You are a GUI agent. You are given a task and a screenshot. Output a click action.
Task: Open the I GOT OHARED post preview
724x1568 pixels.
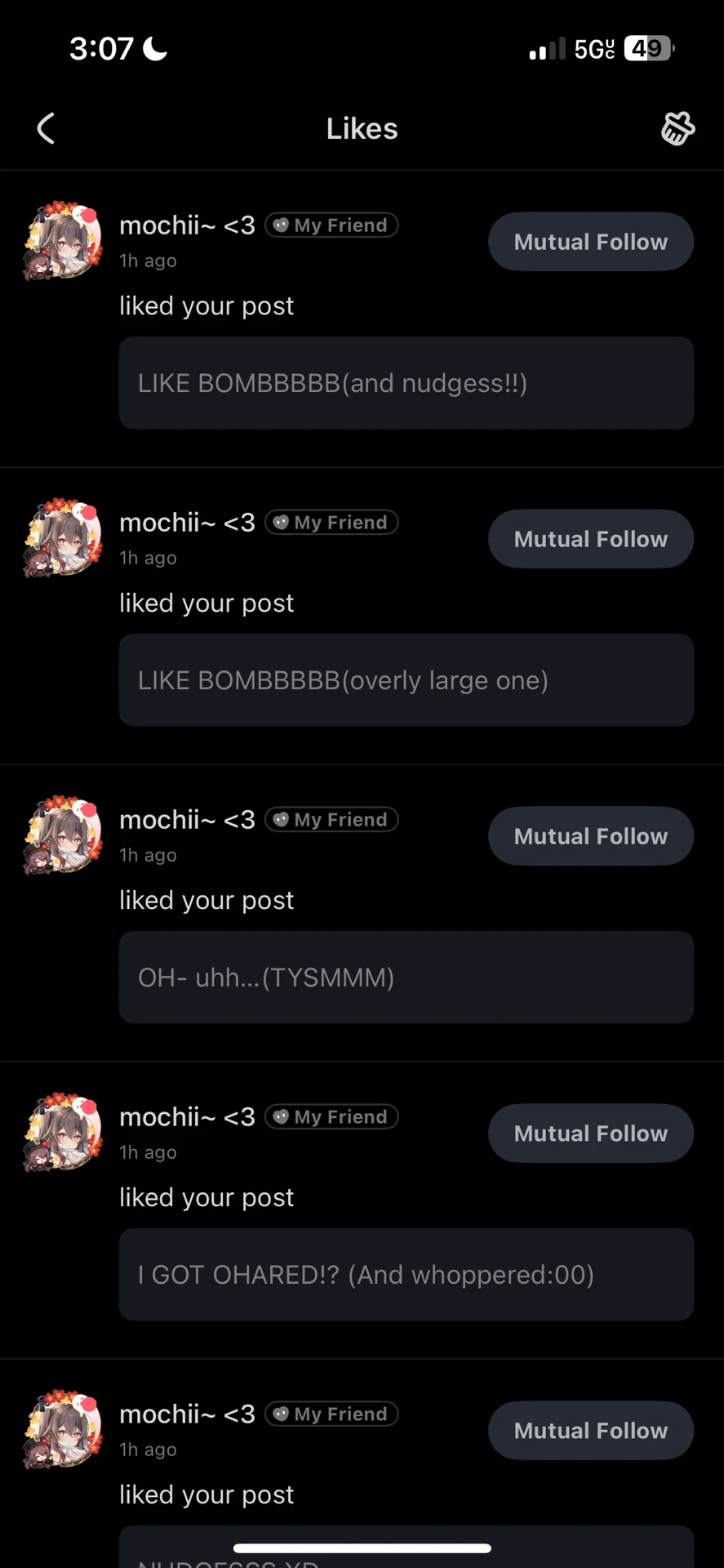pos(406,1274)
